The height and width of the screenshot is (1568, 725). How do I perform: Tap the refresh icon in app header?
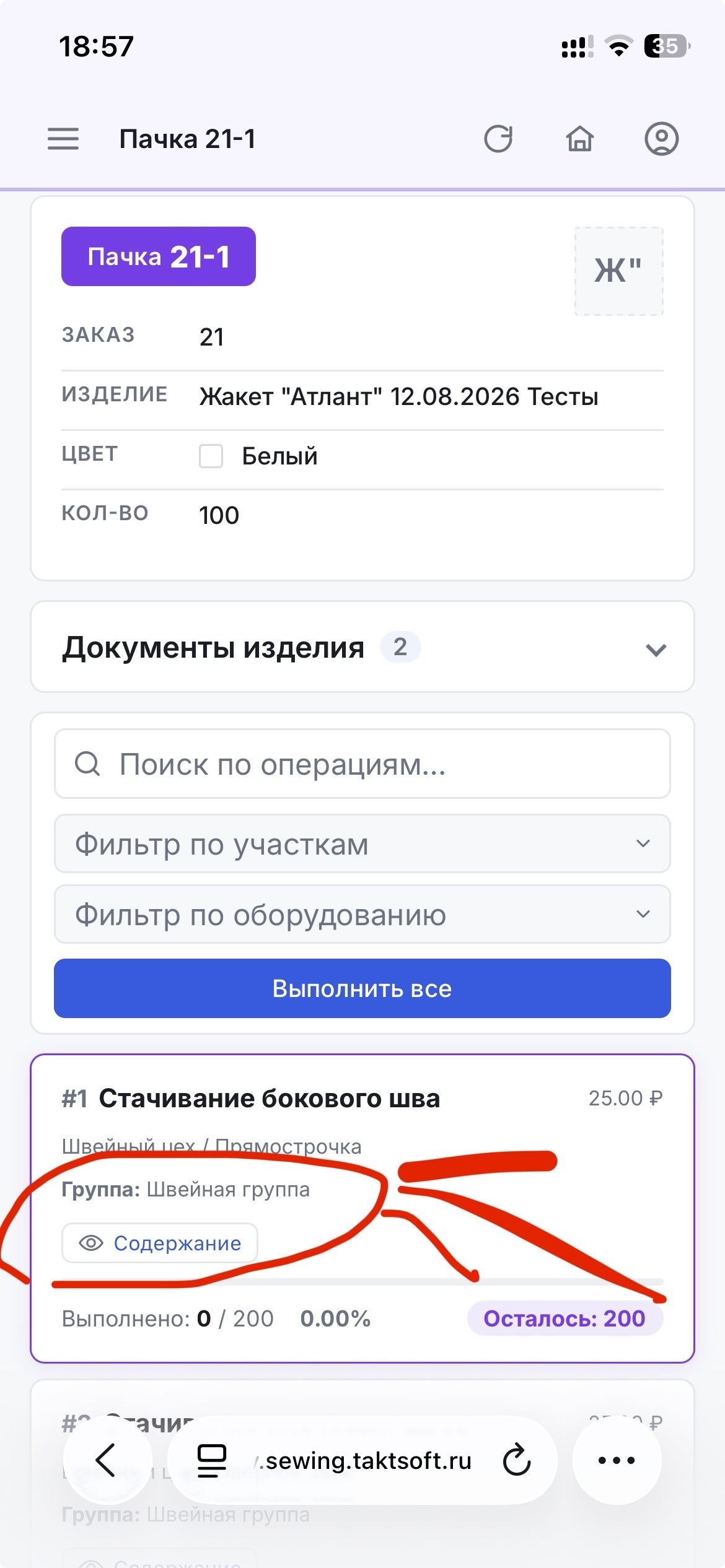tap(498, 139)
